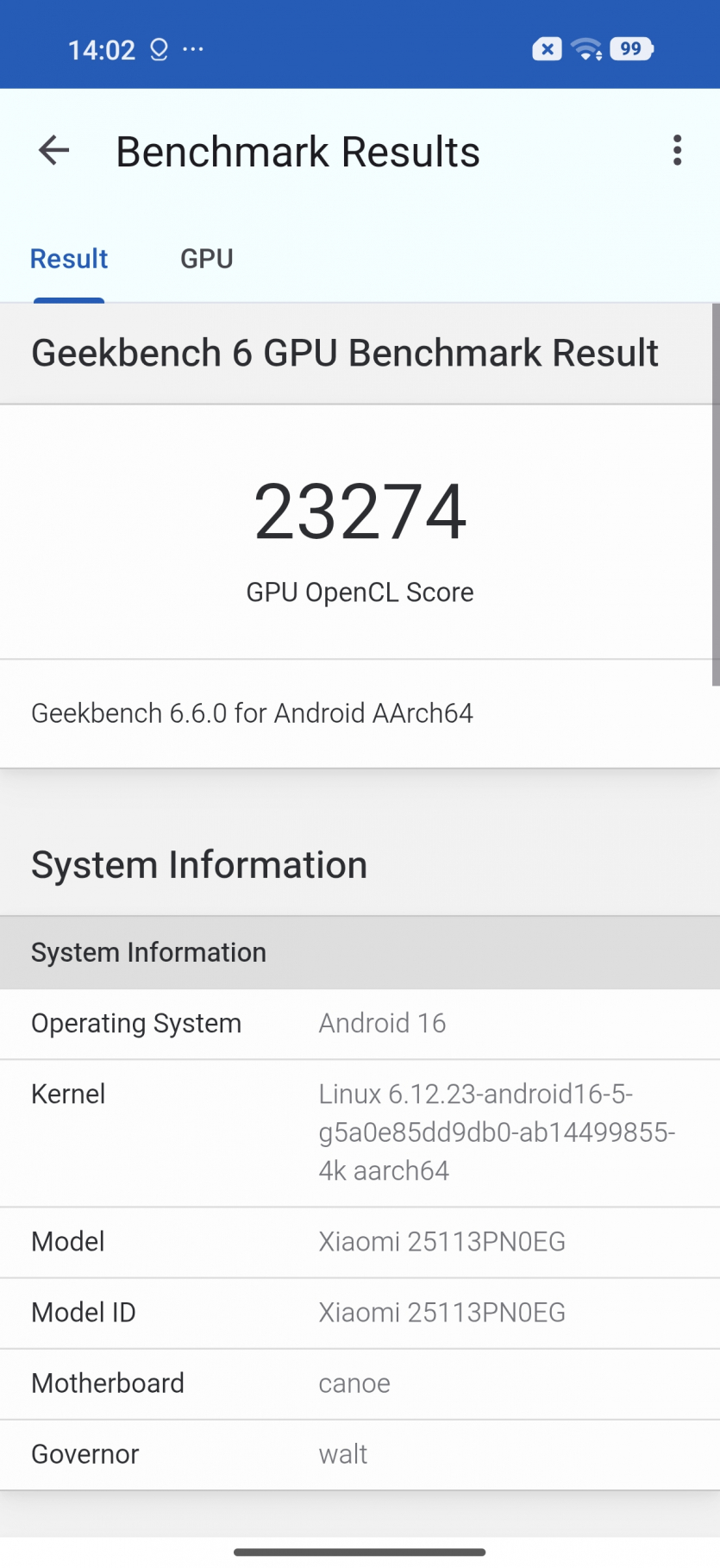Go back from Benchmark Results

pyautogui.click(x=53, y=151)
